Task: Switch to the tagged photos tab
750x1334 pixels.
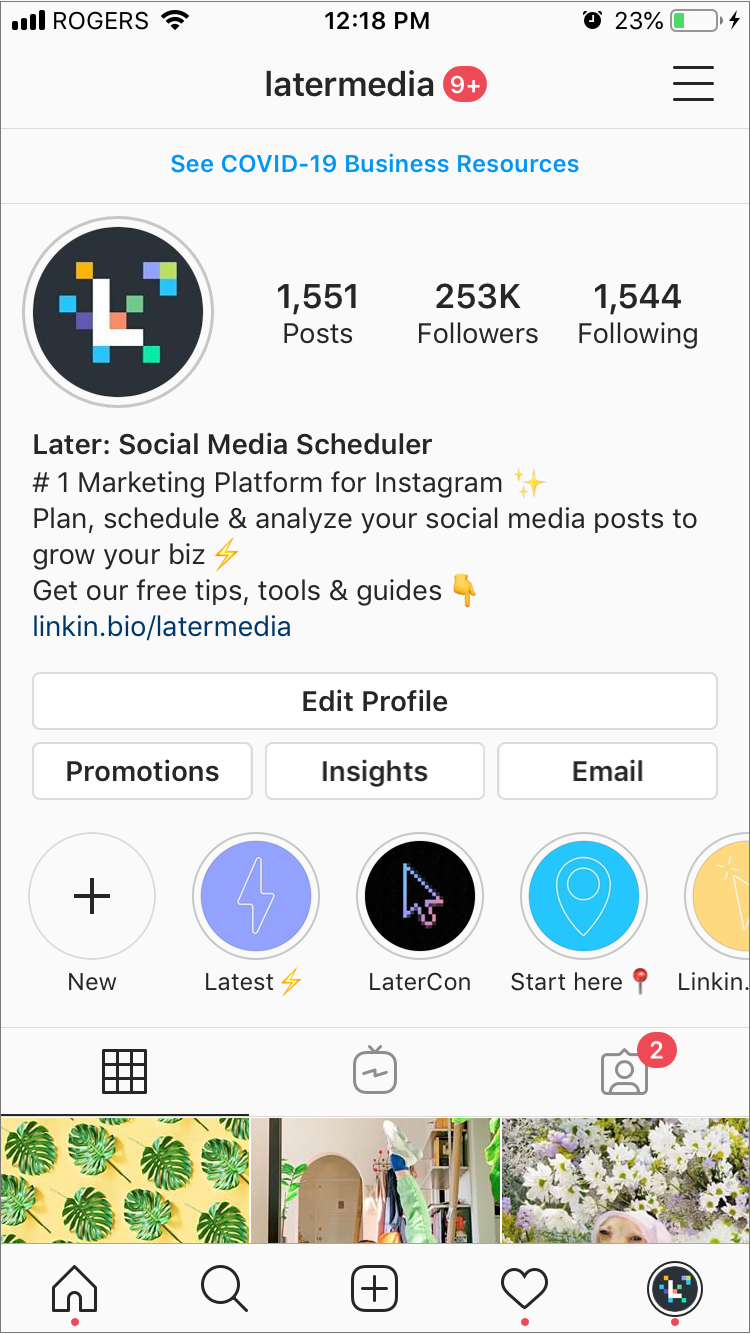Action: 625,1070
